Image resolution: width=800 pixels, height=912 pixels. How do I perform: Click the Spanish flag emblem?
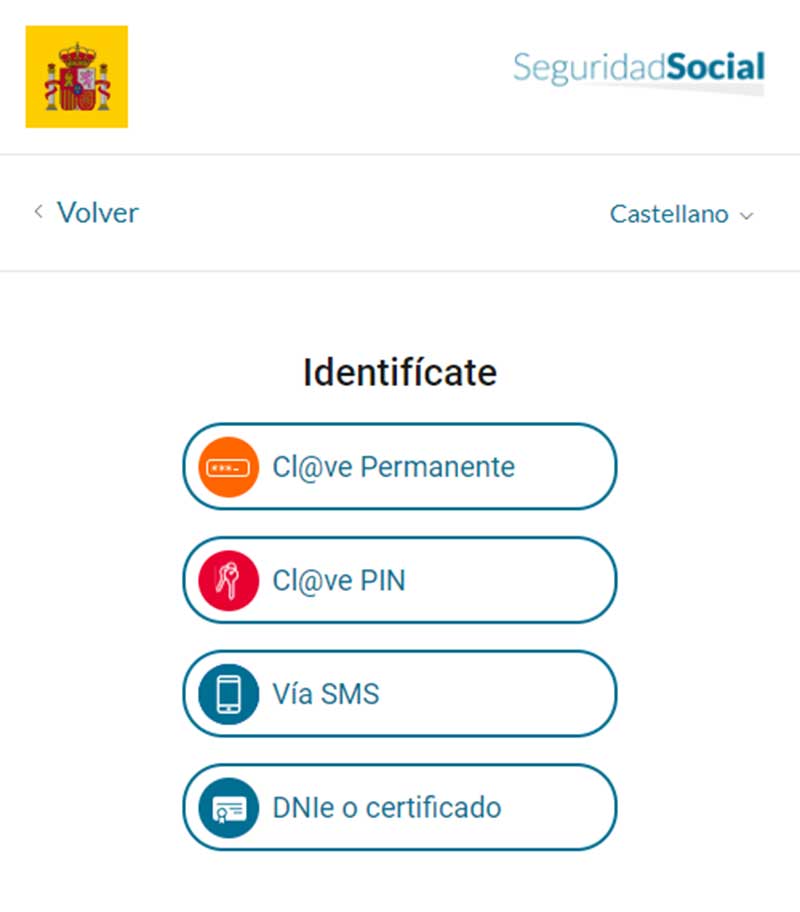(x=77, y=77)
